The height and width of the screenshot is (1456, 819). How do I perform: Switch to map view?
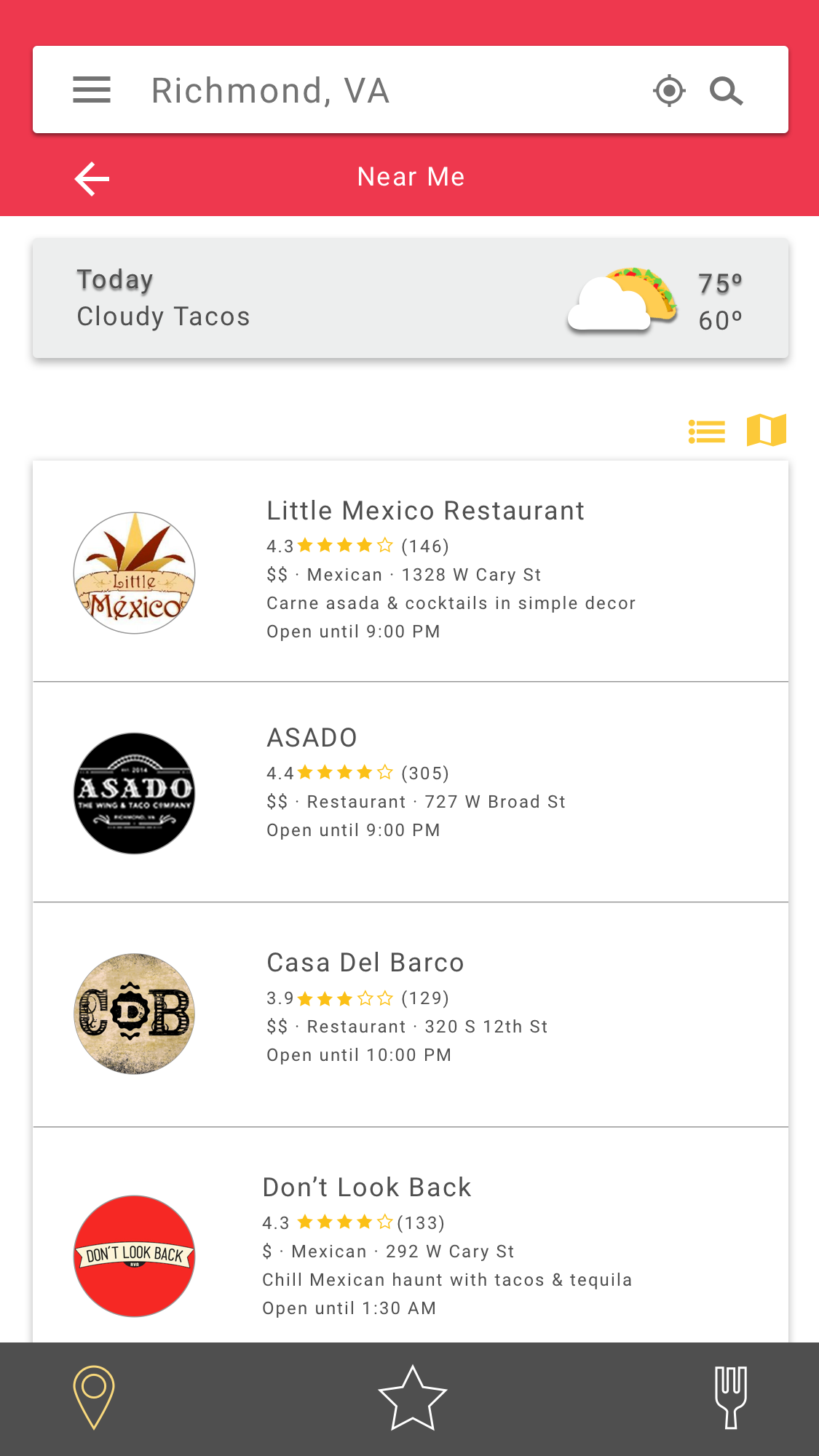tap(767, 430)
